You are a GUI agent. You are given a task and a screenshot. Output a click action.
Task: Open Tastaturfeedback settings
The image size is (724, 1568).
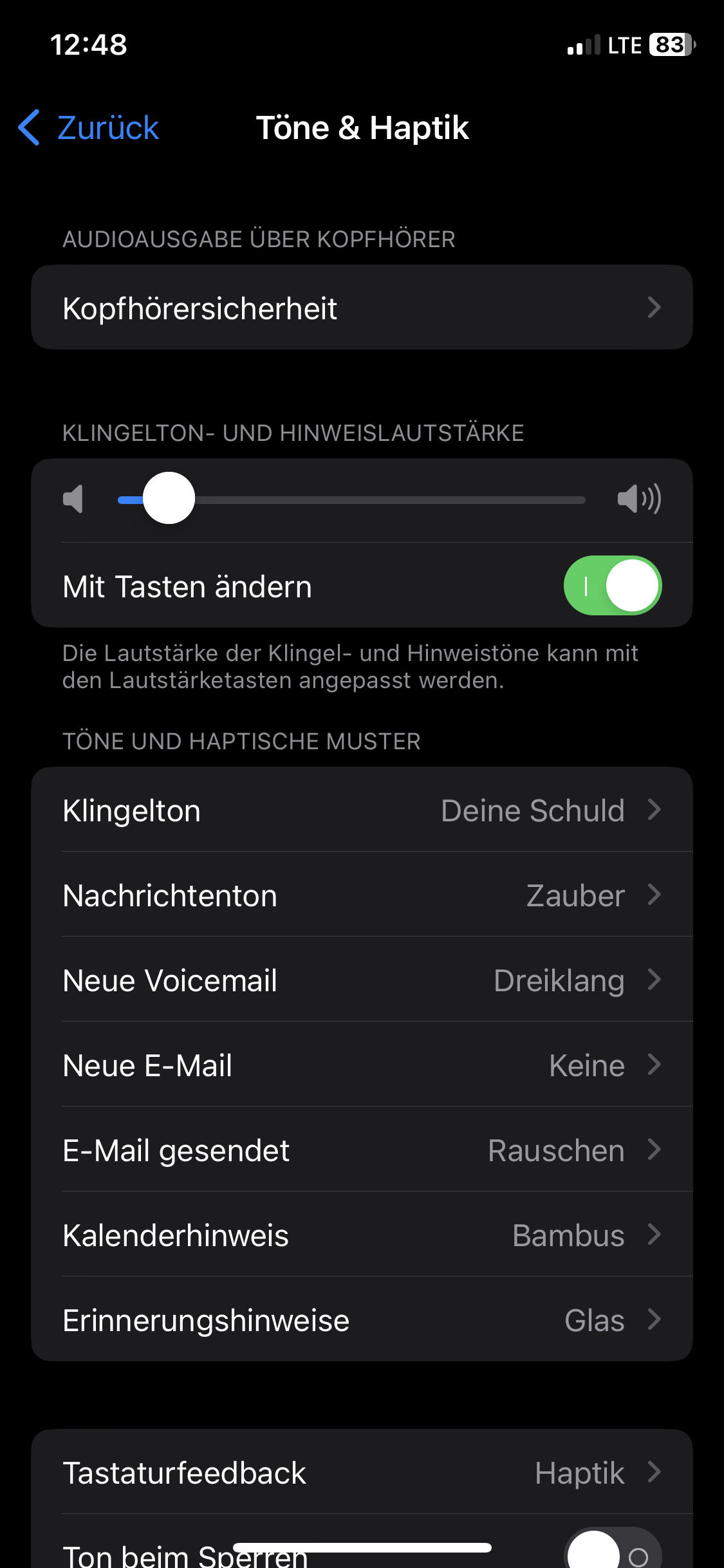(x=362, y=1472)
